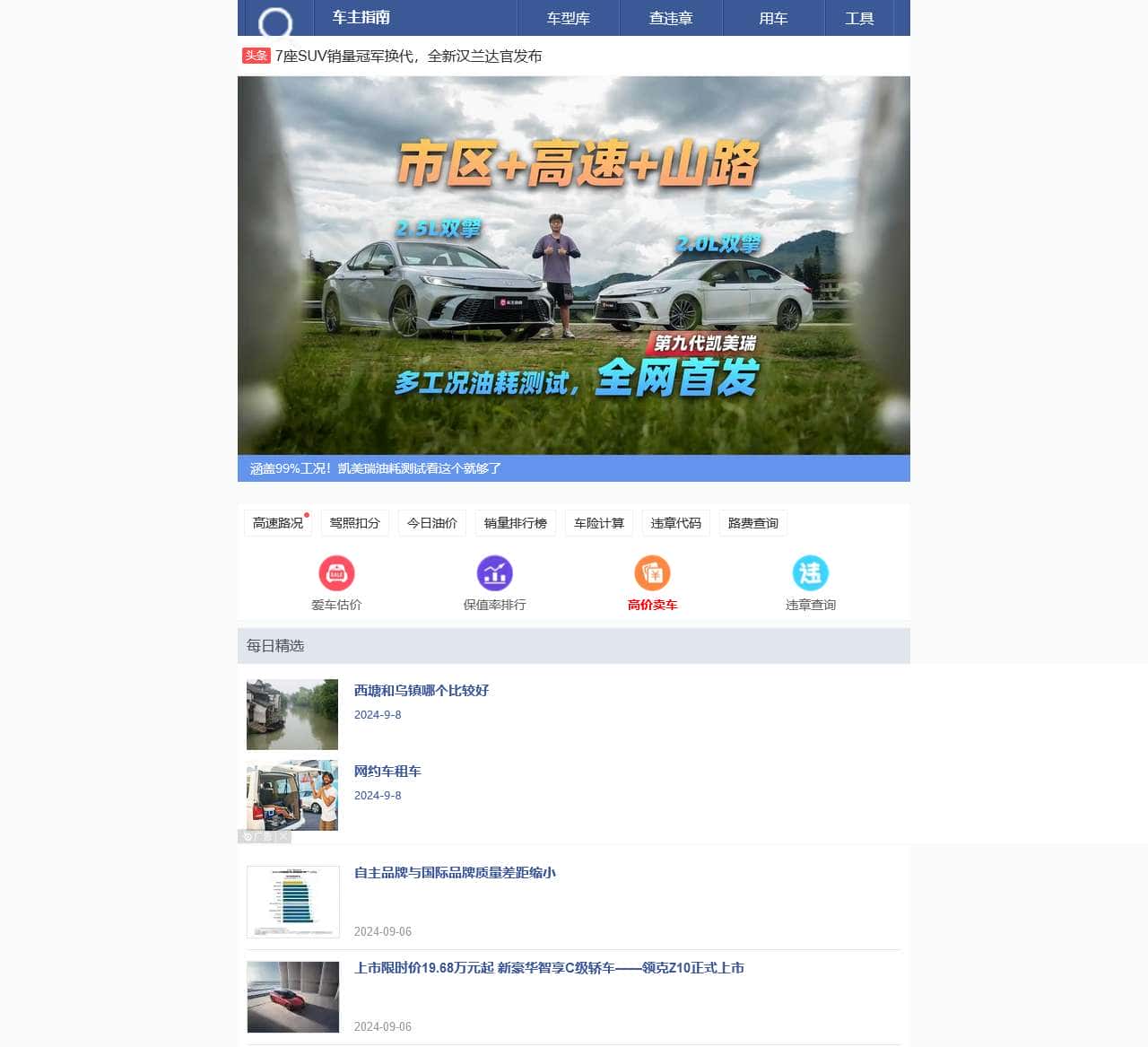Tap the 高速路况 chip
Image resolution: width=1148 pixels, height=1047 pixels.
[277, 523]
